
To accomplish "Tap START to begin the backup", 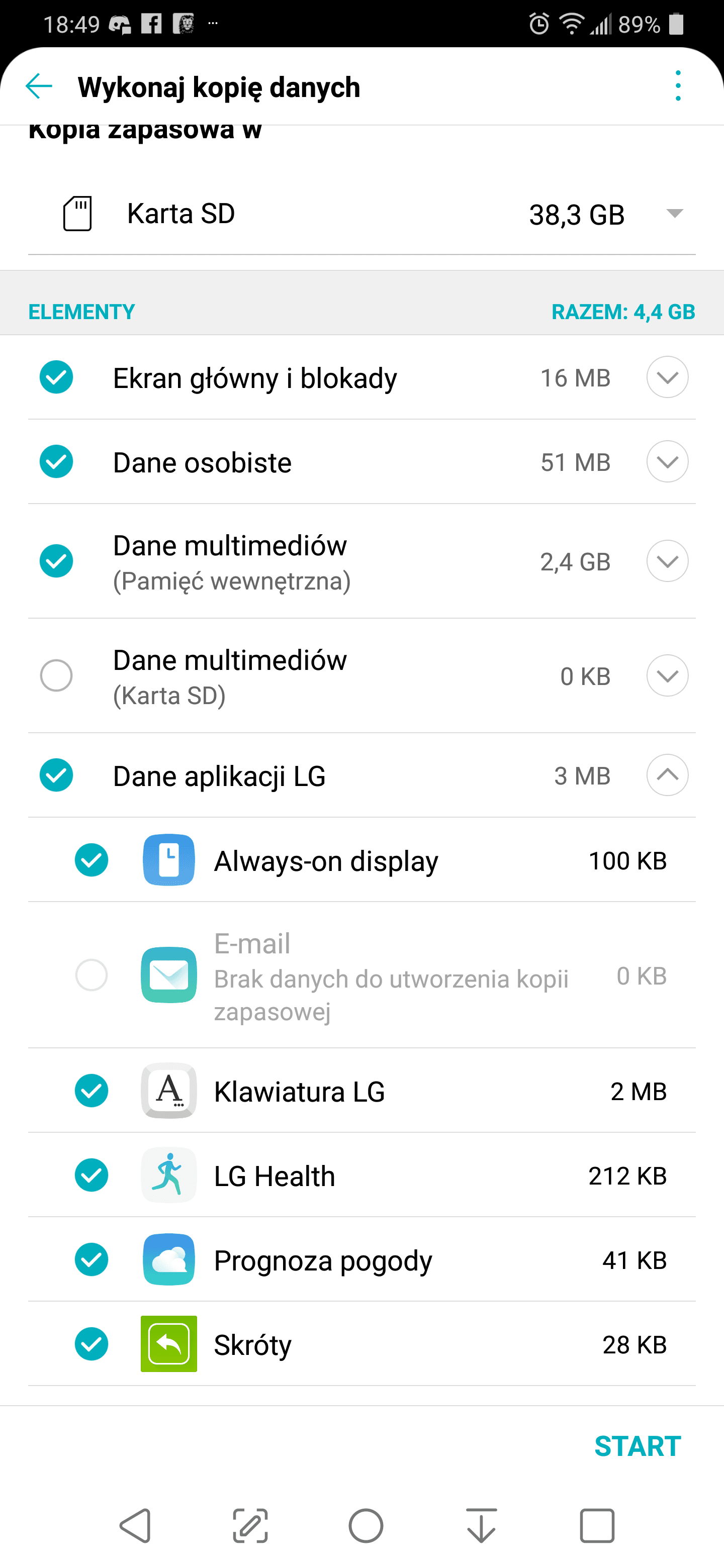I will click(638, 1446).
